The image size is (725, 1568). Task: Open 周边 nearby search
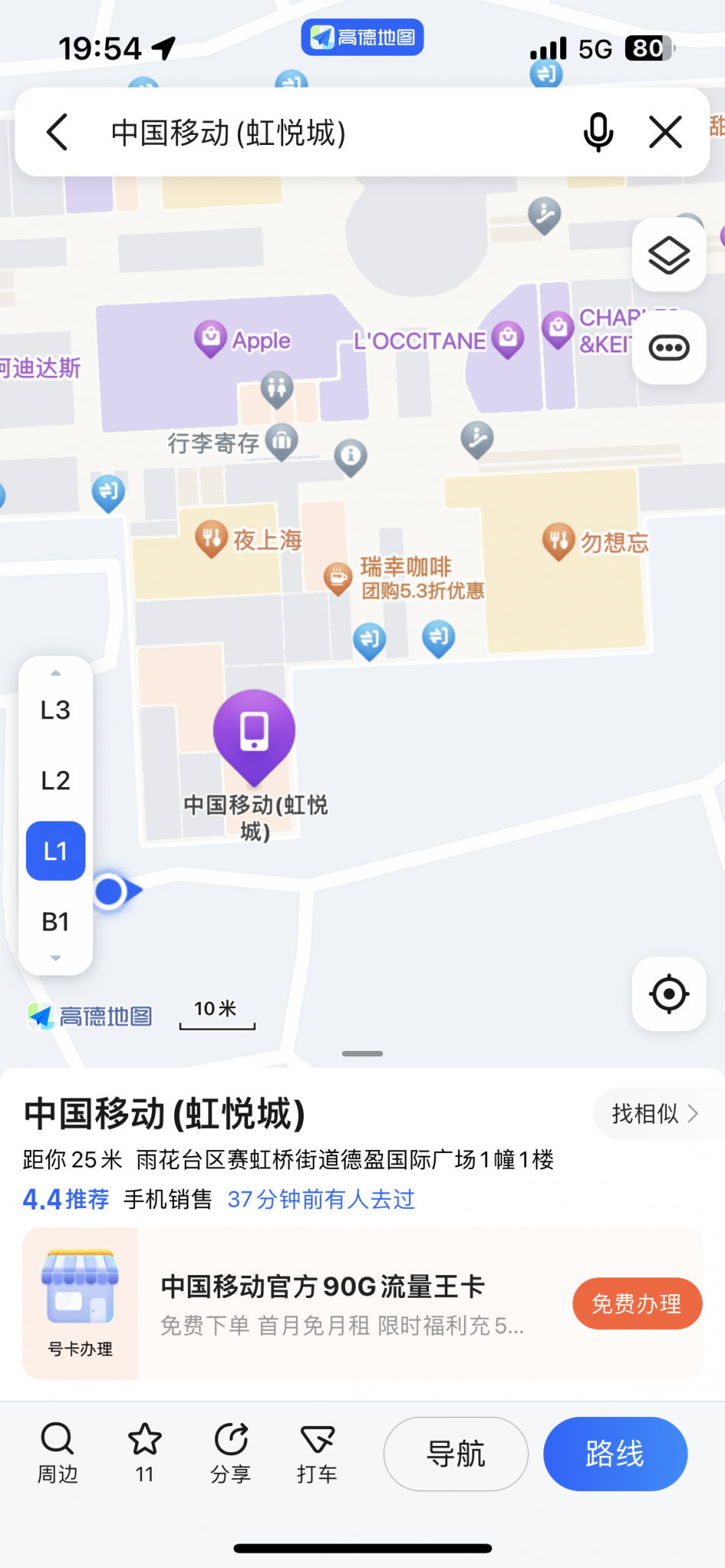point(58,1452)
